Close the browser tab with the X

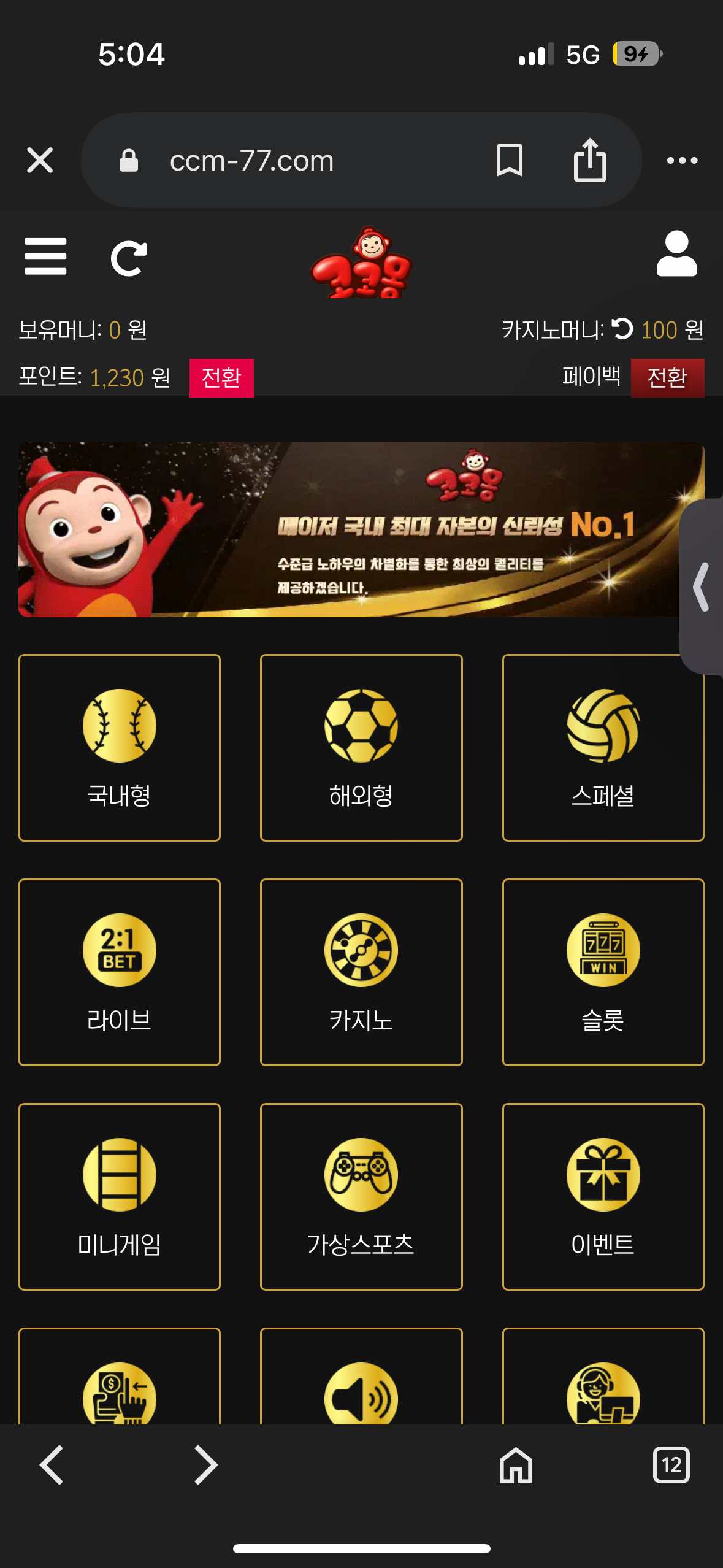[x=40, y=161]
